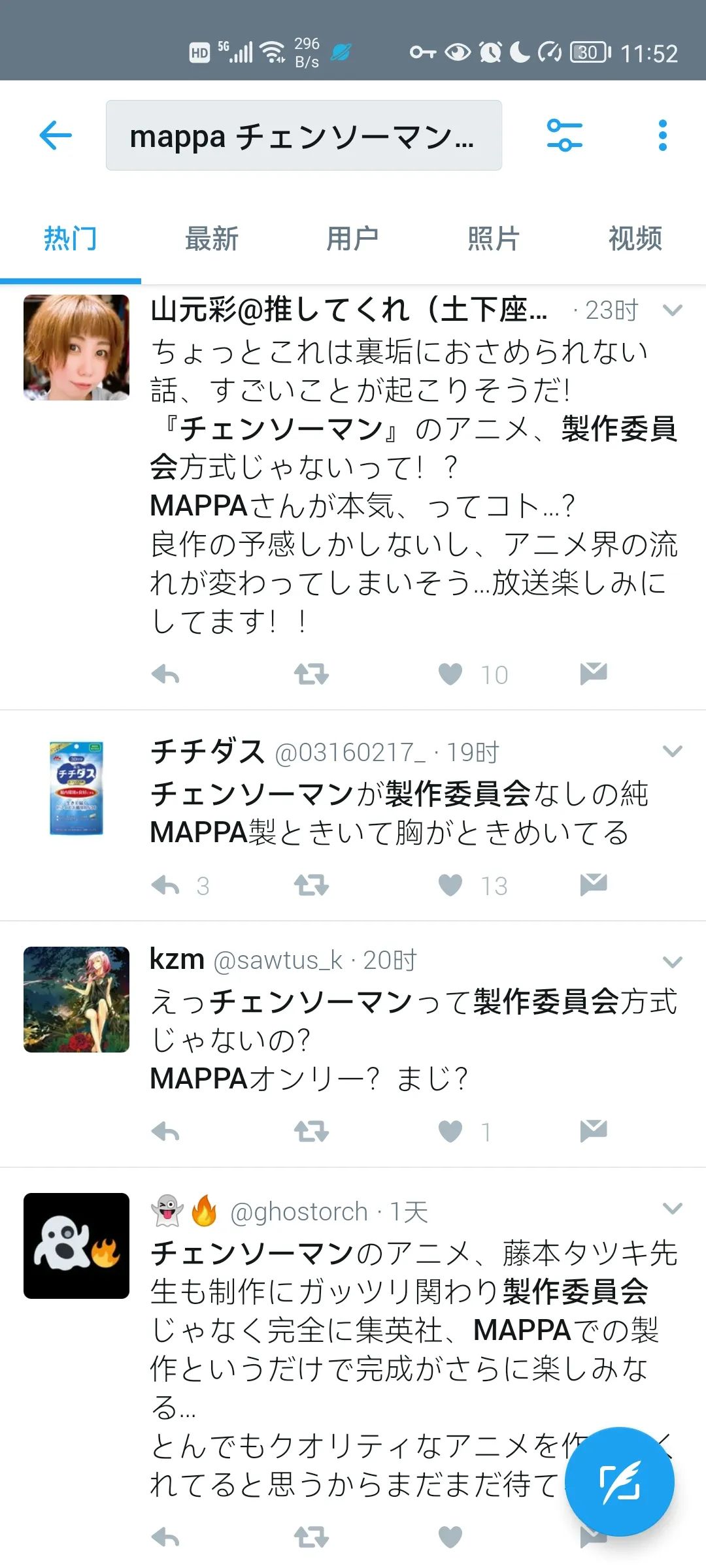Open 山元彩's profile picture
The height and width of the screenshot is (1568, 706).
[x=76, y=347]
